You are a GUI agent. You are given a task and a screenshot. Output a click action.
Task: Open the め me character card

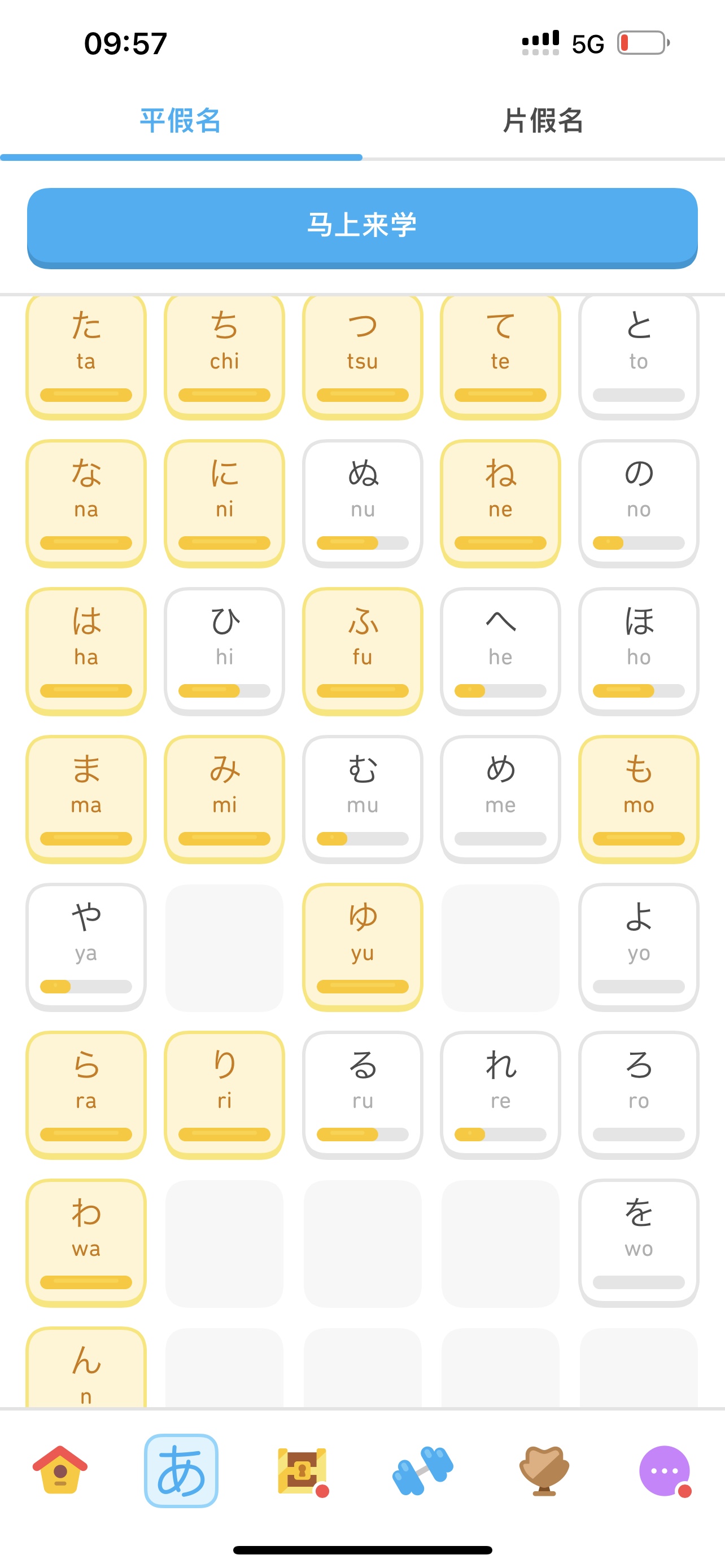(500, 799)
